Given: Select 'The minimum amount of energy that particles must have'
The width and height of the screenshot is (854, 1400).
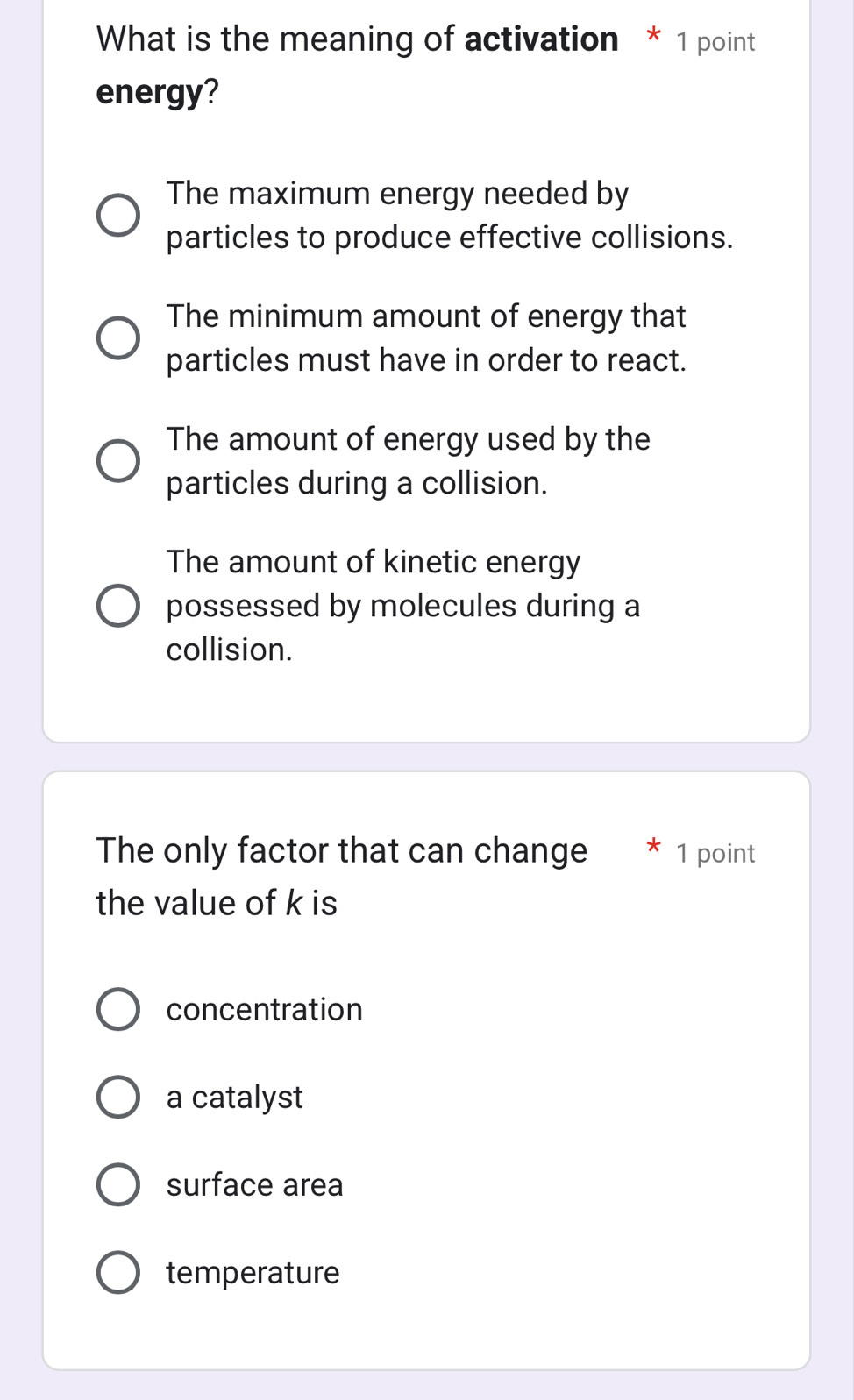Looking at the screenshot, I should click(117, 338).
